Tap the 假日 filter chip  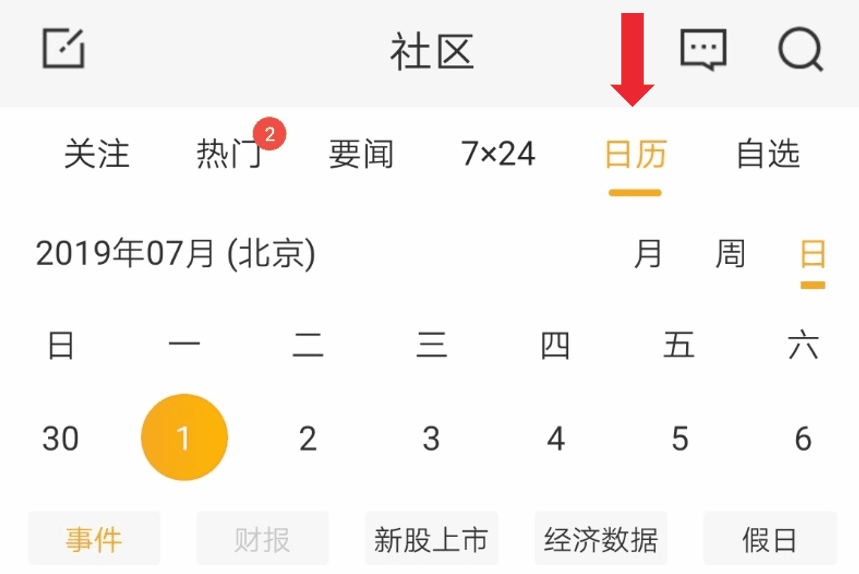(769, 541)
